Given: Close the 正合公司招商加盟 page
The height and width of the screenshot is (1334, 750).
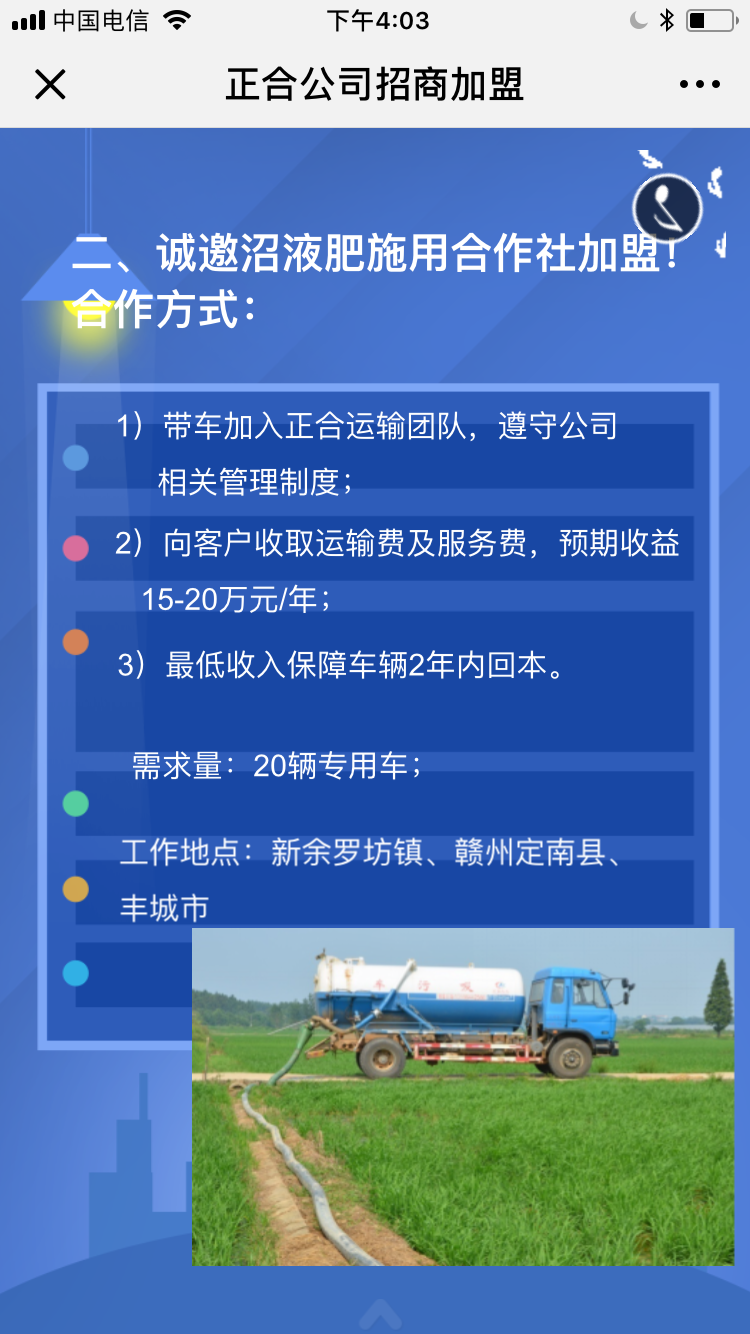Looking at the screenshot, I should point(50,85).
